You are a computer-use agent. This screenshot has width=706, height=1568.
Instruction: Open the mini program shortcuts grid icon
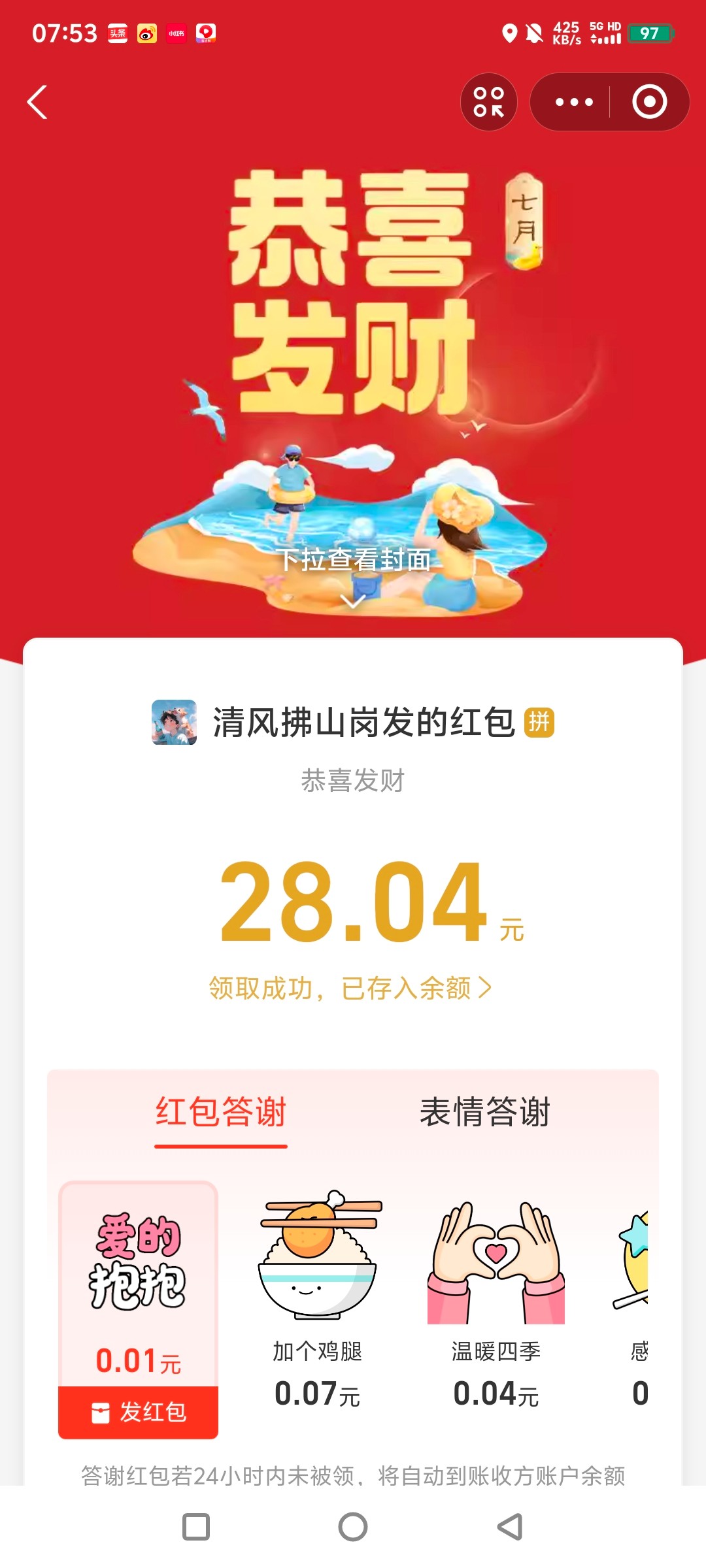pos(489,102)
